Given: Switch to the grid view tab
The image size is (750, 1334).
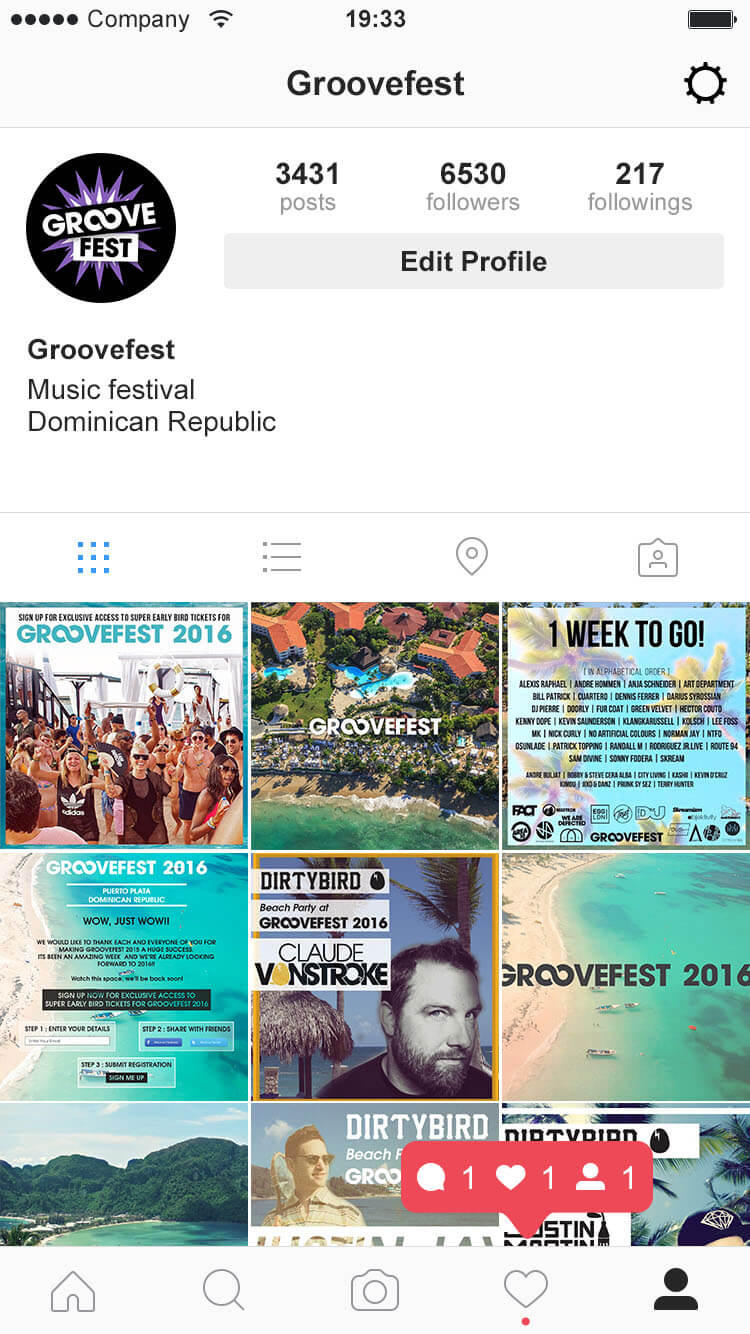Looking at the screenshot, I should click(93, 557).
